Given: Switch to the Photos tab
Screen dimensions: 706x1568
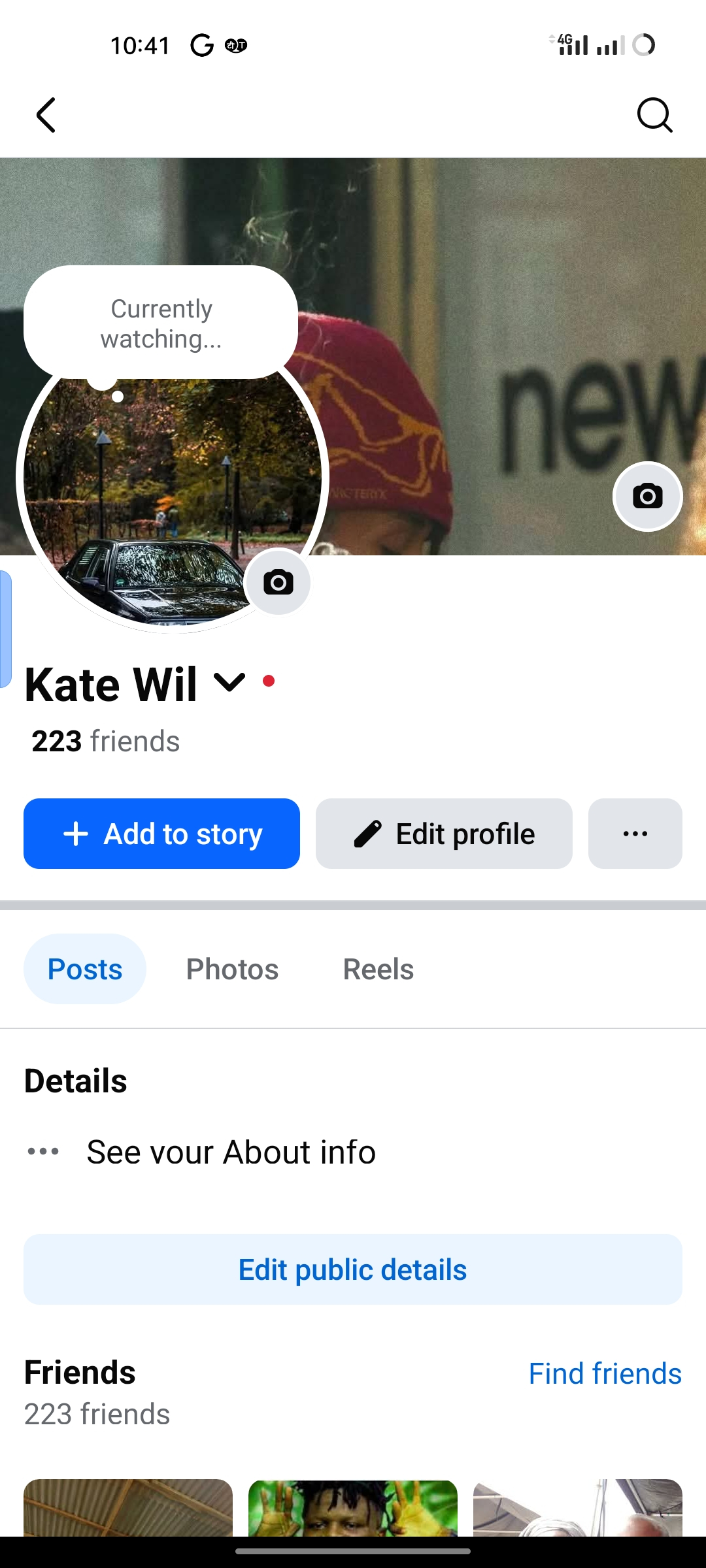Looking at the screenshot, I should pyautogui.click(x=232, y=969).
